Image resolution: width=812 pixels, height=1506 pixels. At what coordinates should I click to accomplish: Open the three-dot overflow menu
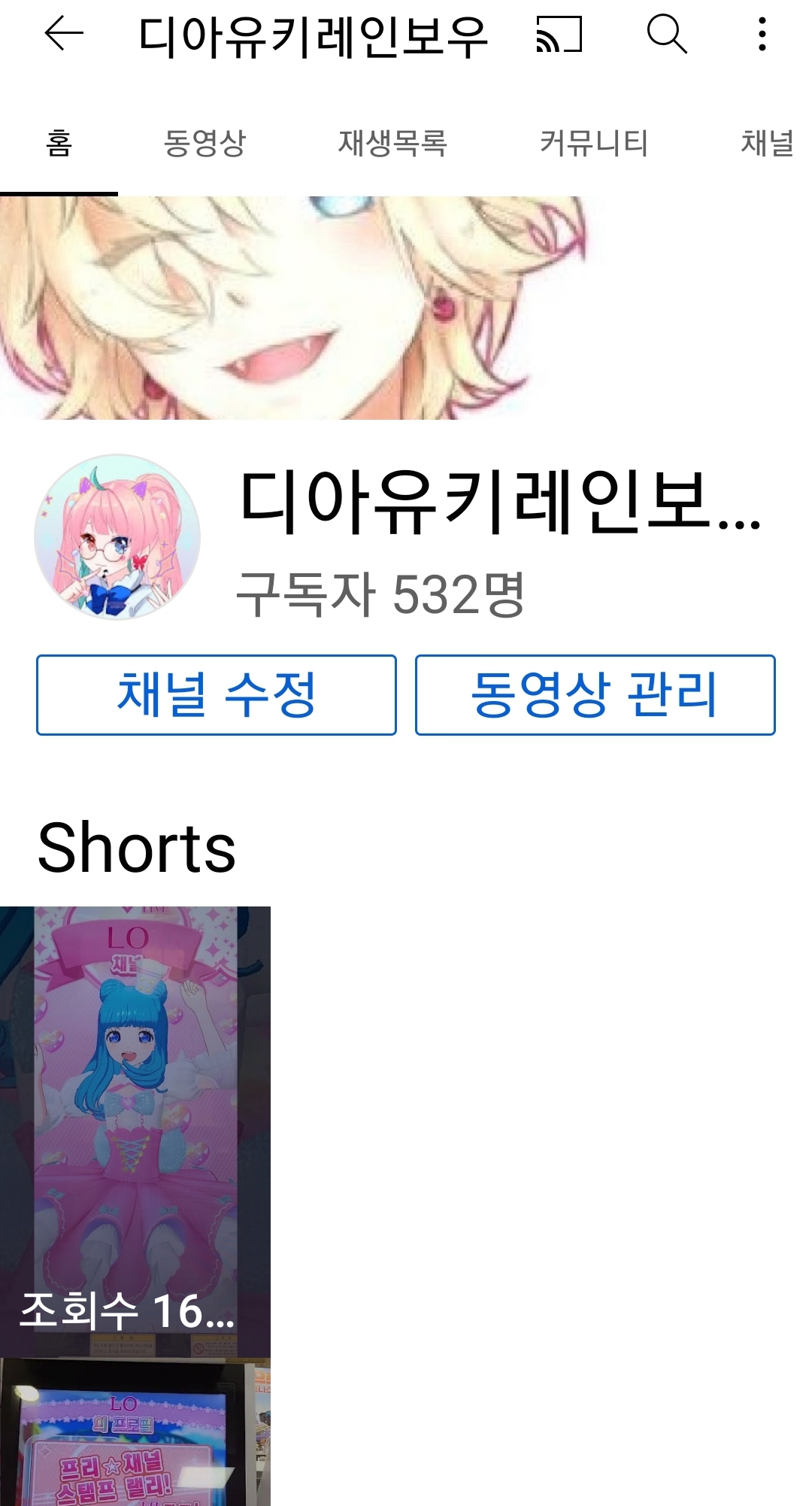[x=762, y=35]
